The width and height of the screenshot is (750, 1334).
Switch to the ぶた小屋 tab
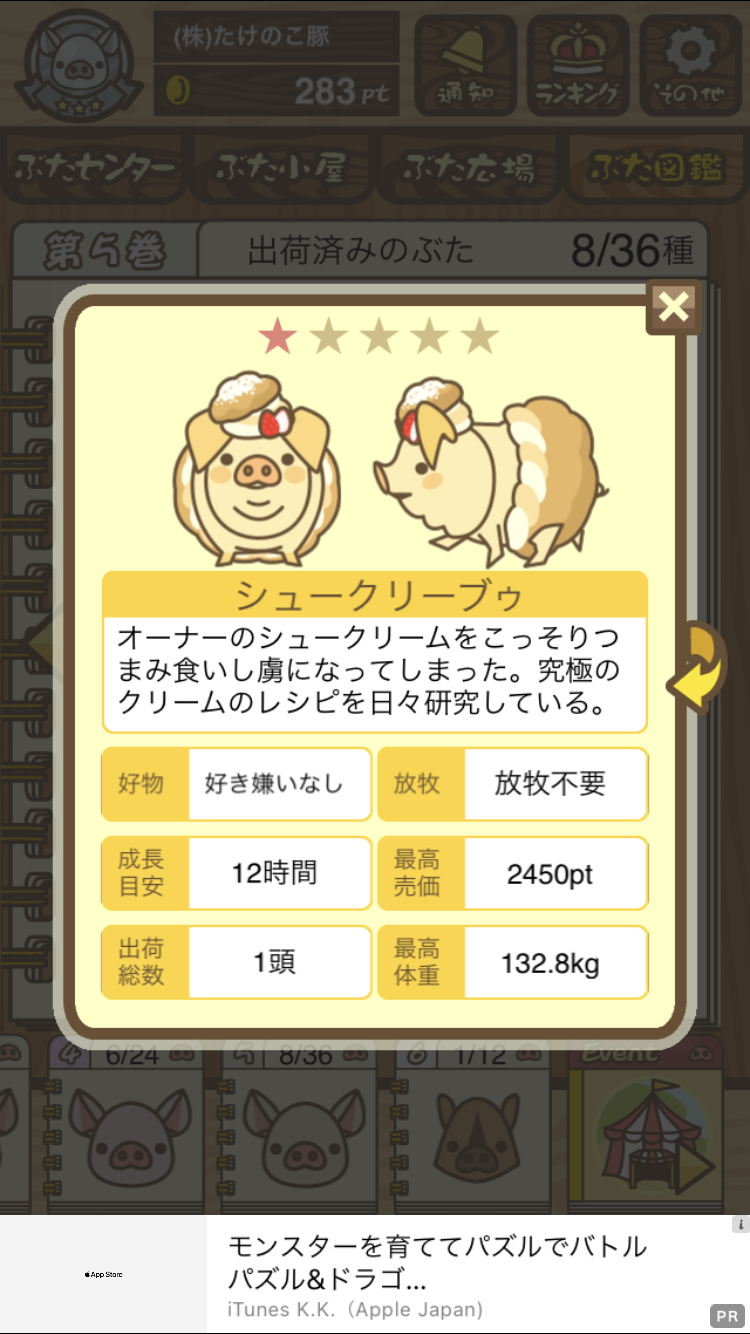280,168
